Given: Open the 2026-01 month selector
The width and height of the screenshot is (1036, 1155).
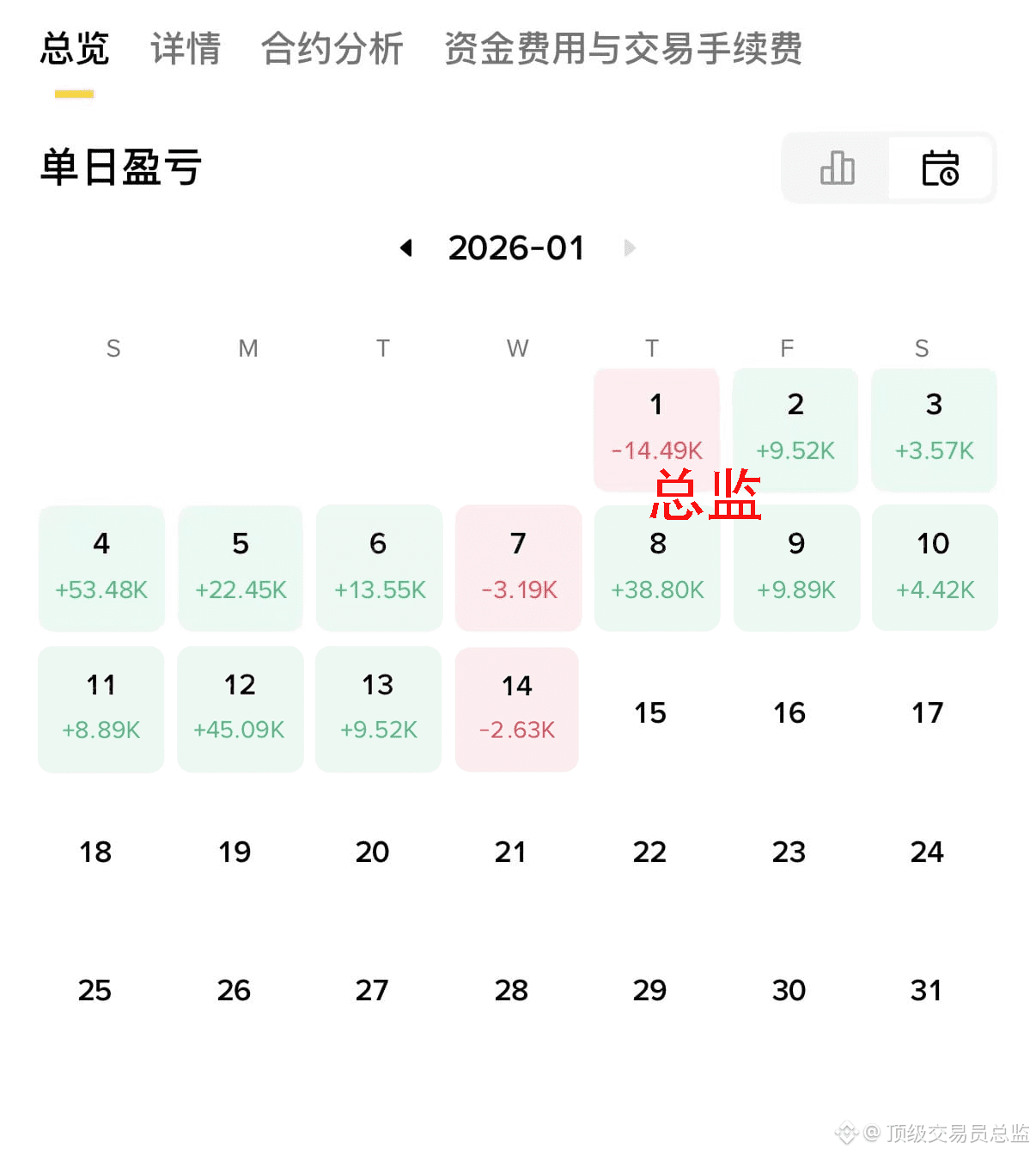Looking at the screenshot, I should [x=517, y=248].
